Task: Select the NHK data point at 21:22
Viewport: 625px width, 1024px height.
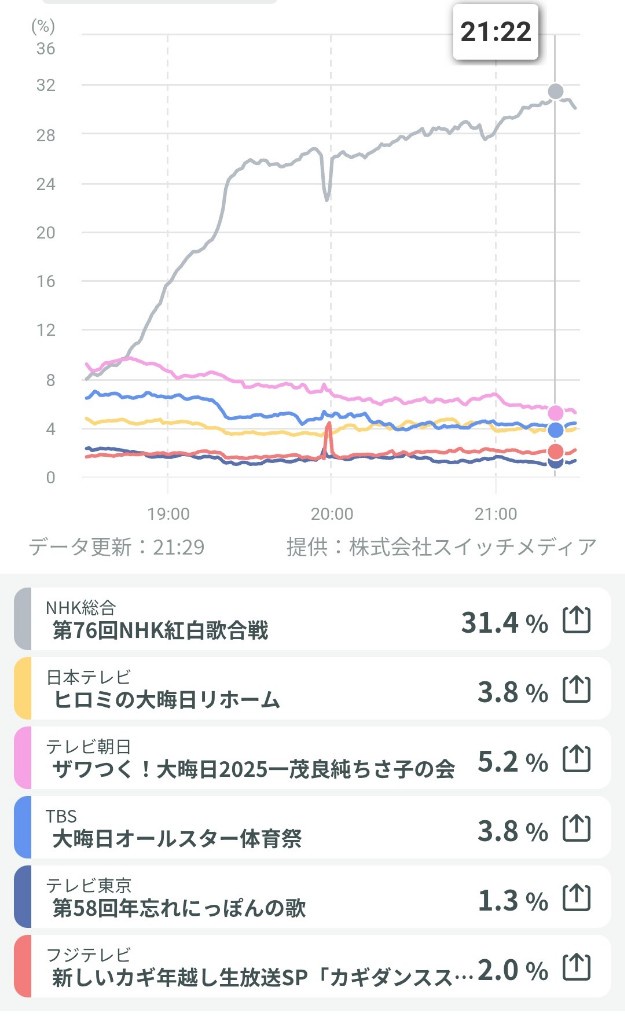Action: tap(555, 91)
